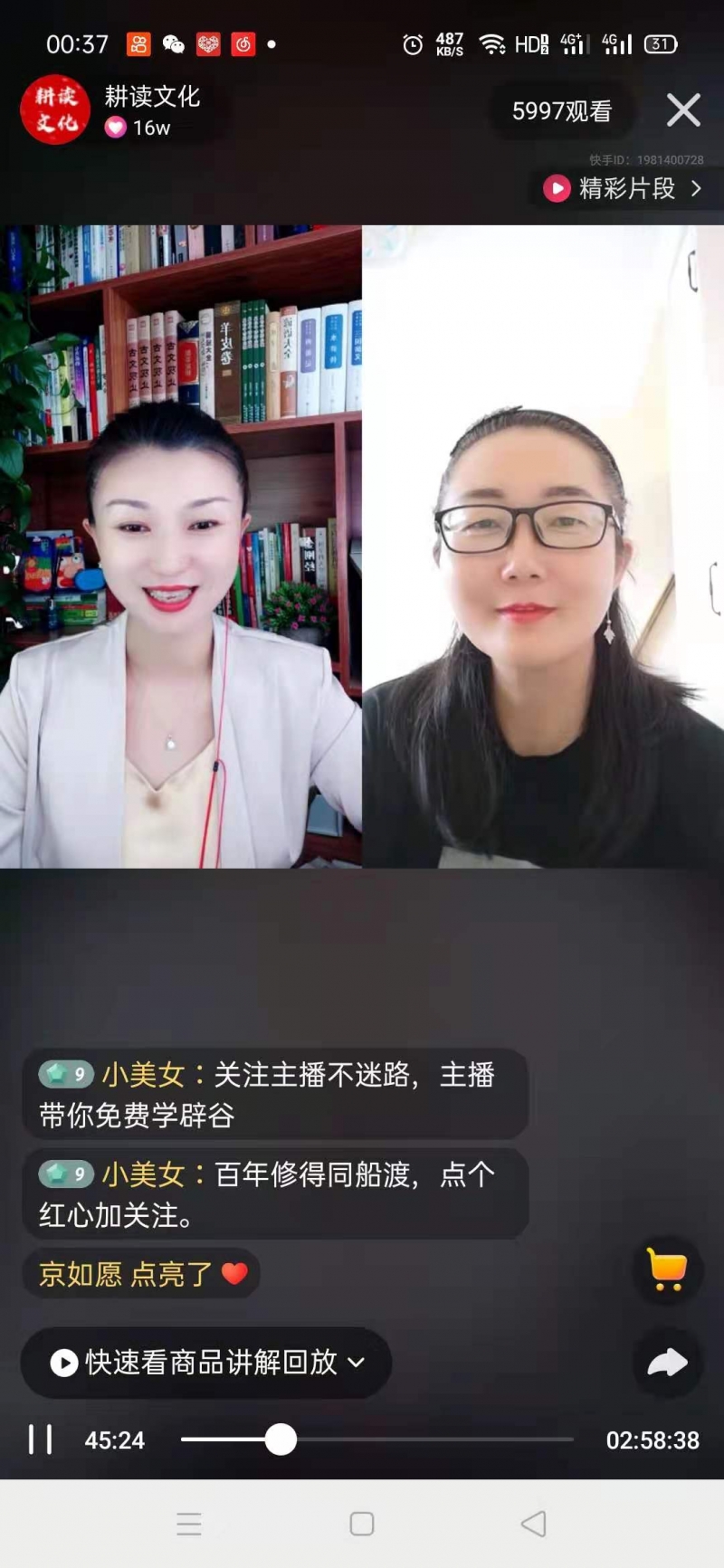
Task: Go back with the system back button
Action: click(534, 1524)
